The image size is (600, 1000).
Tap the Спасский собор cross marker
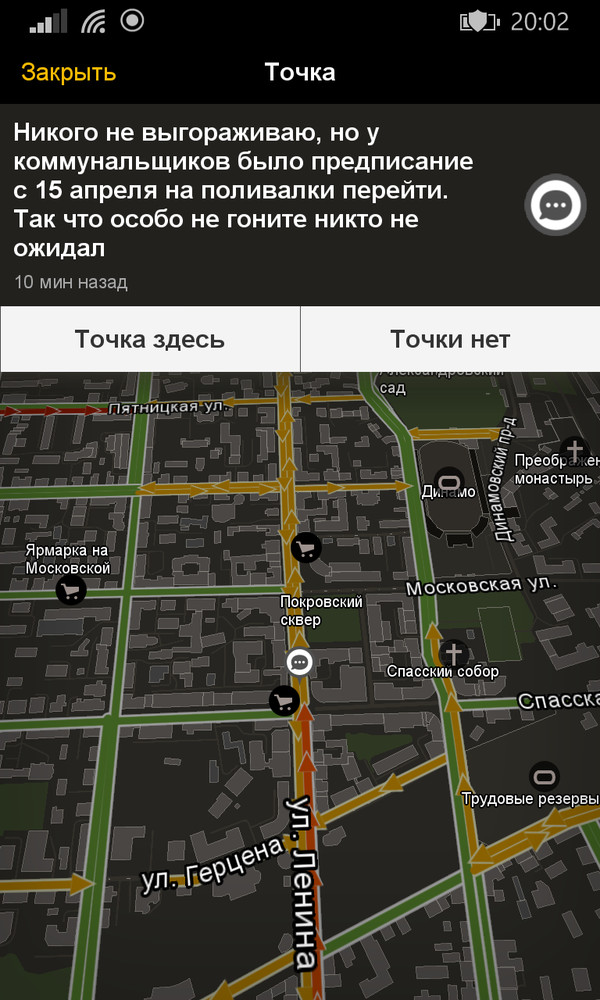click(454, 654)
